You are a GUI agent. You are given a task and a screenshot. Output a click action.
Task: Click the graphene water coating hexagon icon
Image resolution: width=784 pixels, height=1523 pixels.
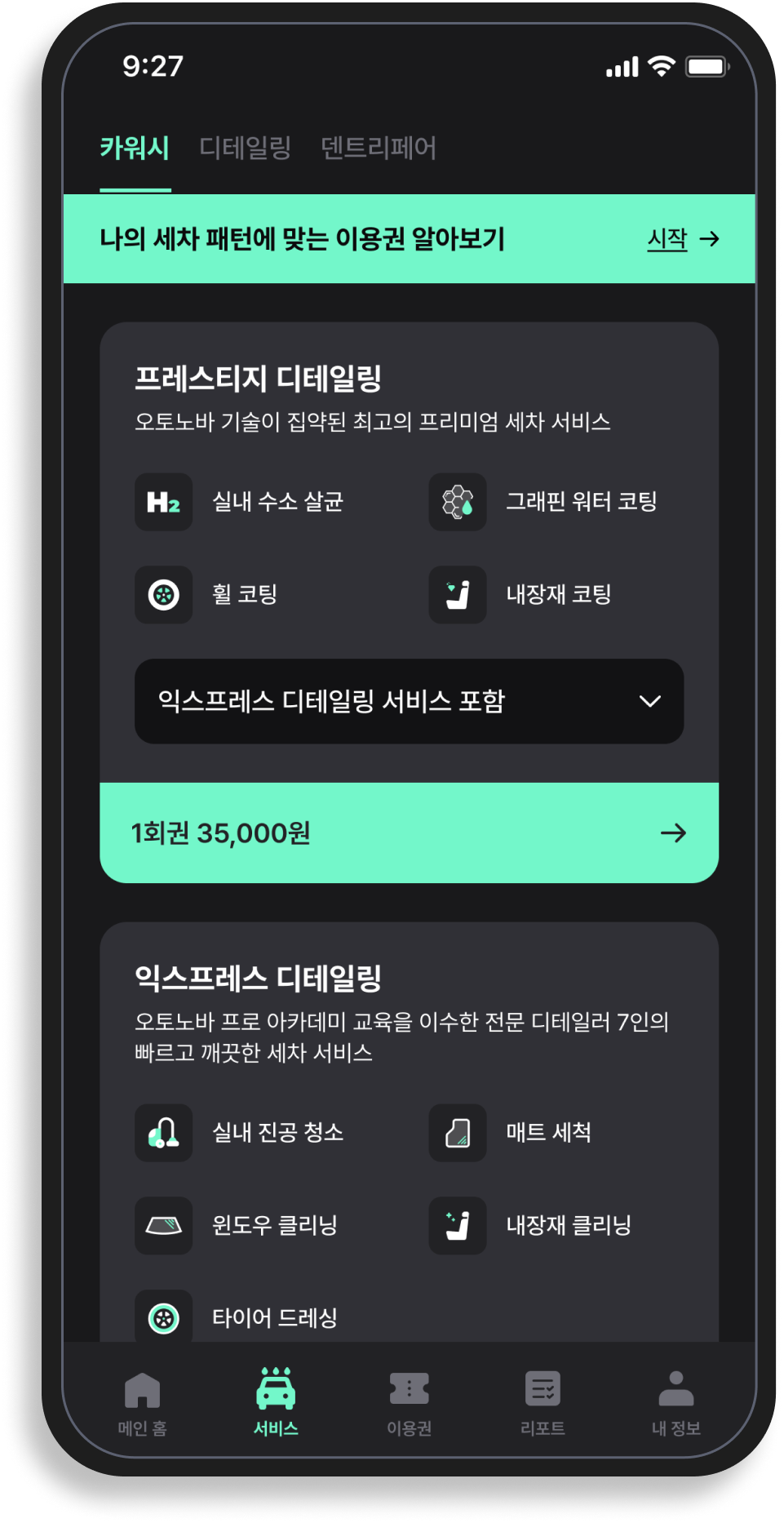(x=458, y=503)
